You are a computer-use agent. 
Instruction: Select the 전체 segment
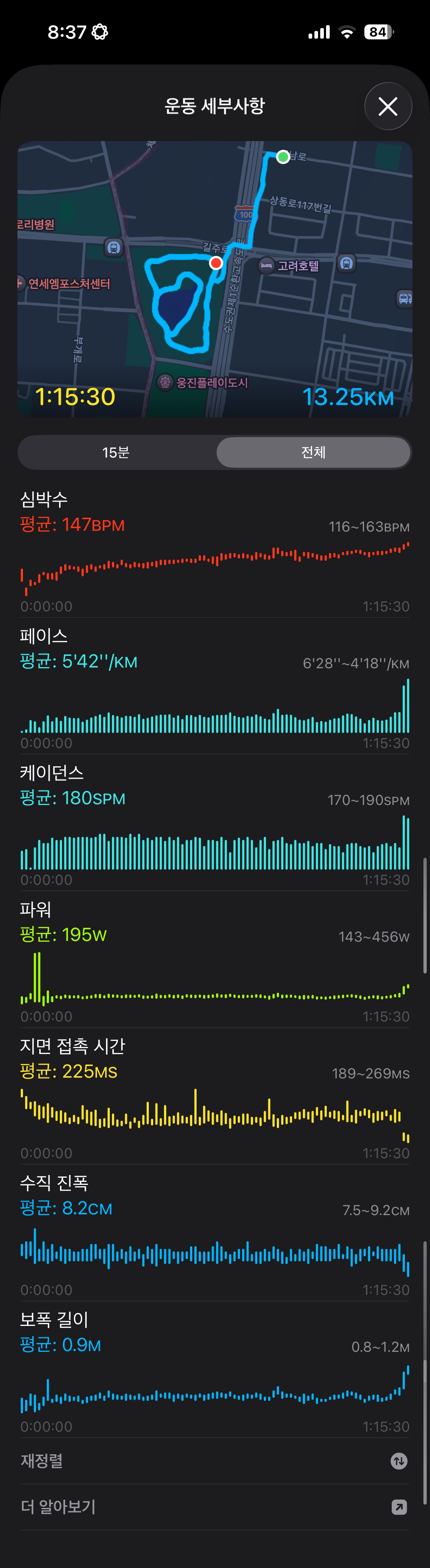tap(313, 452)
